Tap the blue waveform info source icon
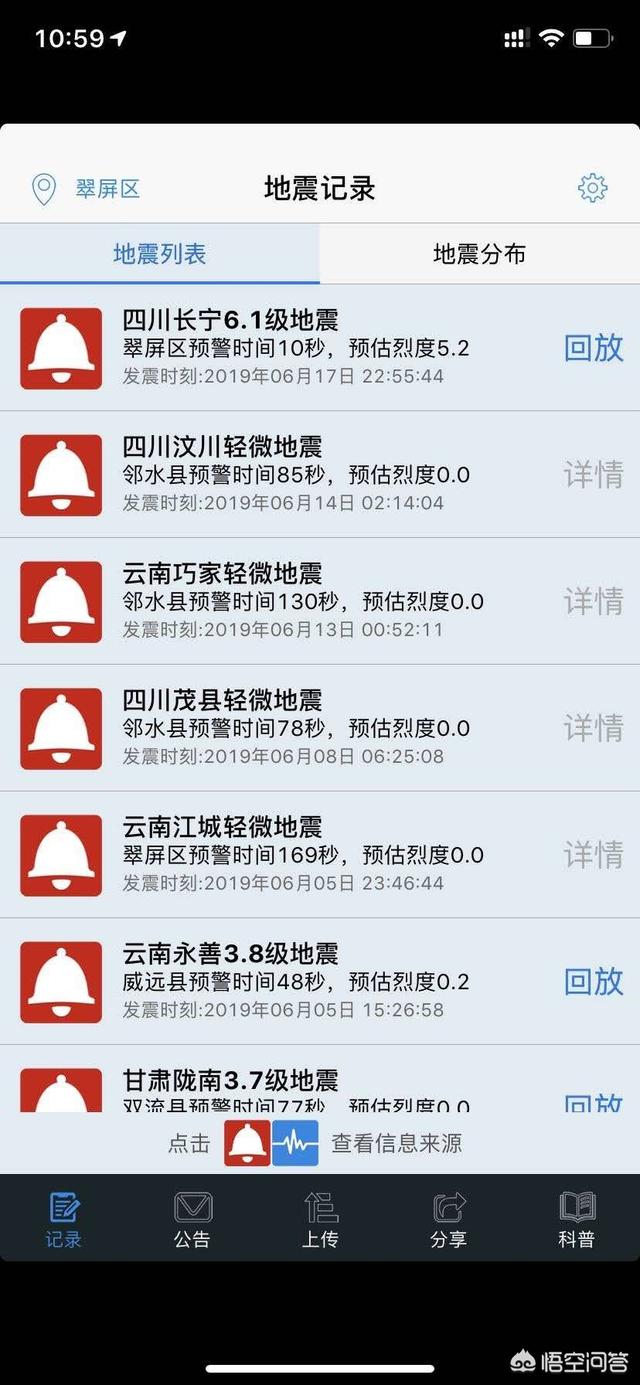Viewport: 640px width, 1385px height. pos(295,1143)
